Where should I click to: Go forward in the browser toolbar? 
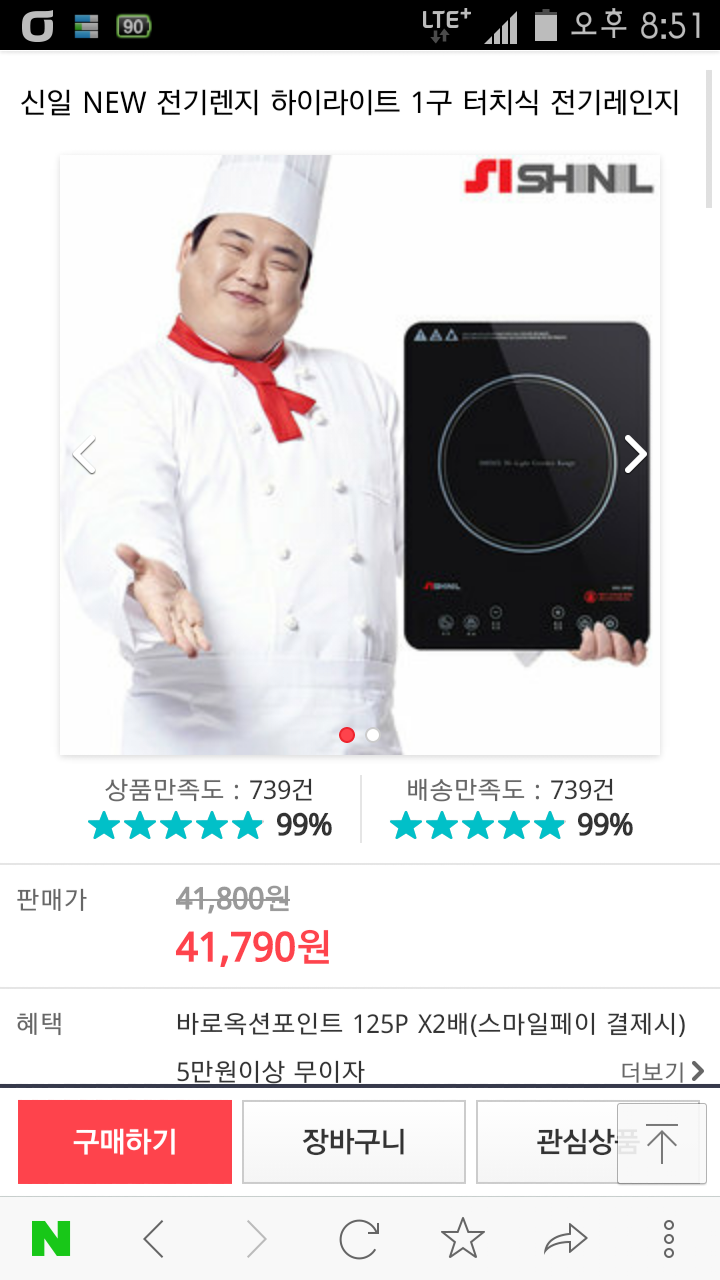click(257, 1239)
